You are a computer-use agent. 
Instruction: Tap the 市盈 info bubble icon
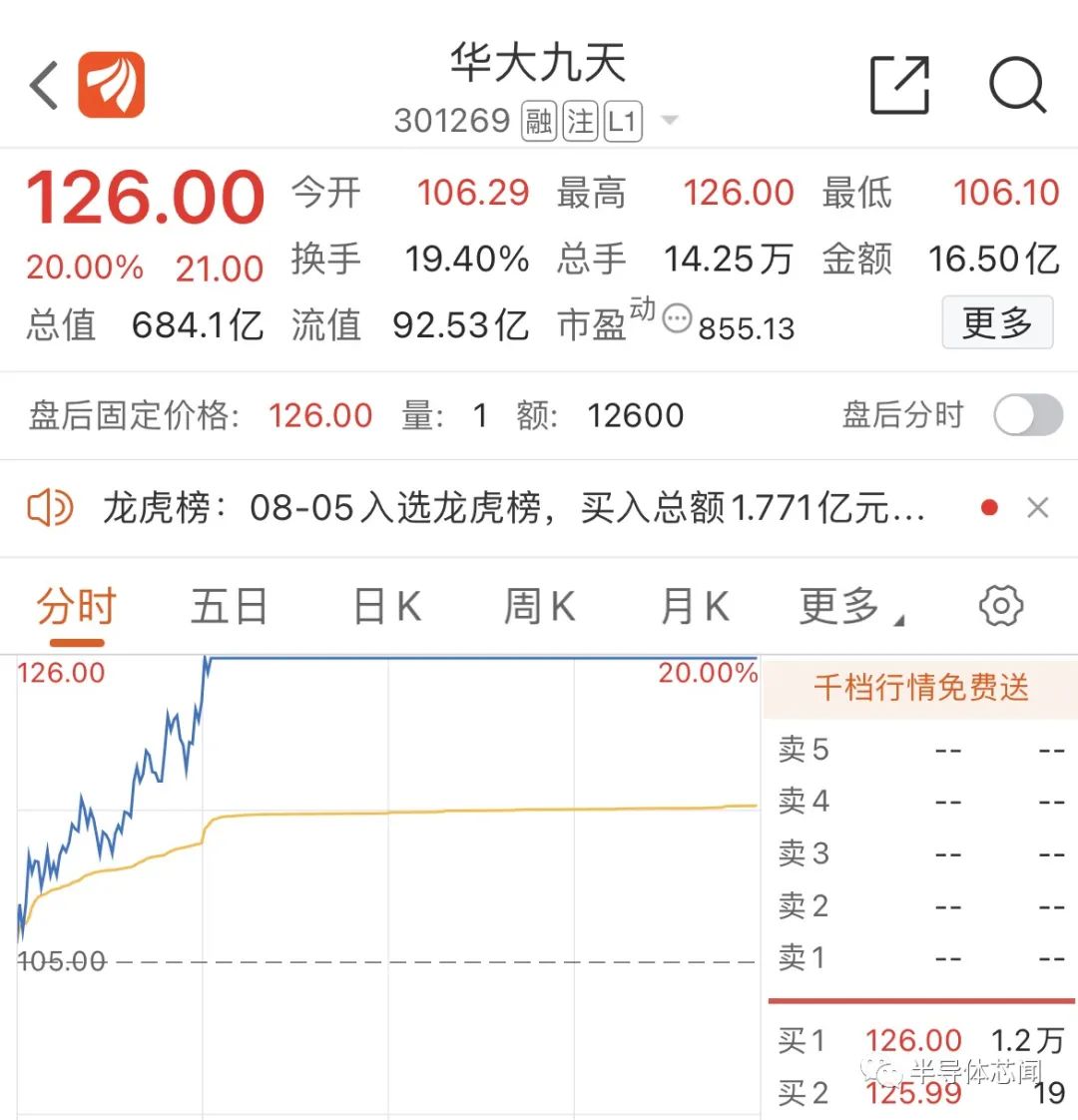pos(677,317)
